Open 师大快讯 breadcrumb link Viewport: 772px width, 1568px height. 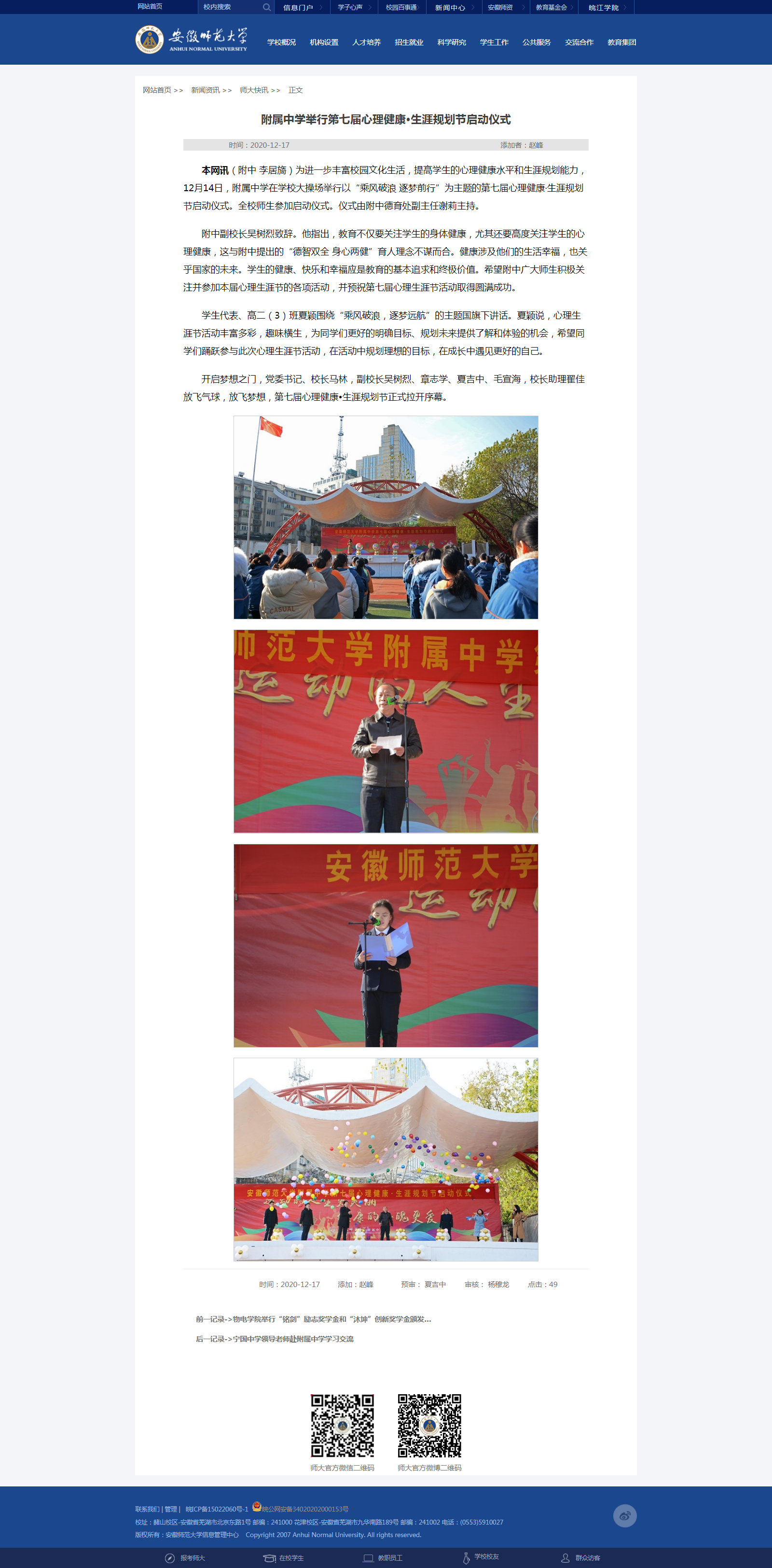254,90
